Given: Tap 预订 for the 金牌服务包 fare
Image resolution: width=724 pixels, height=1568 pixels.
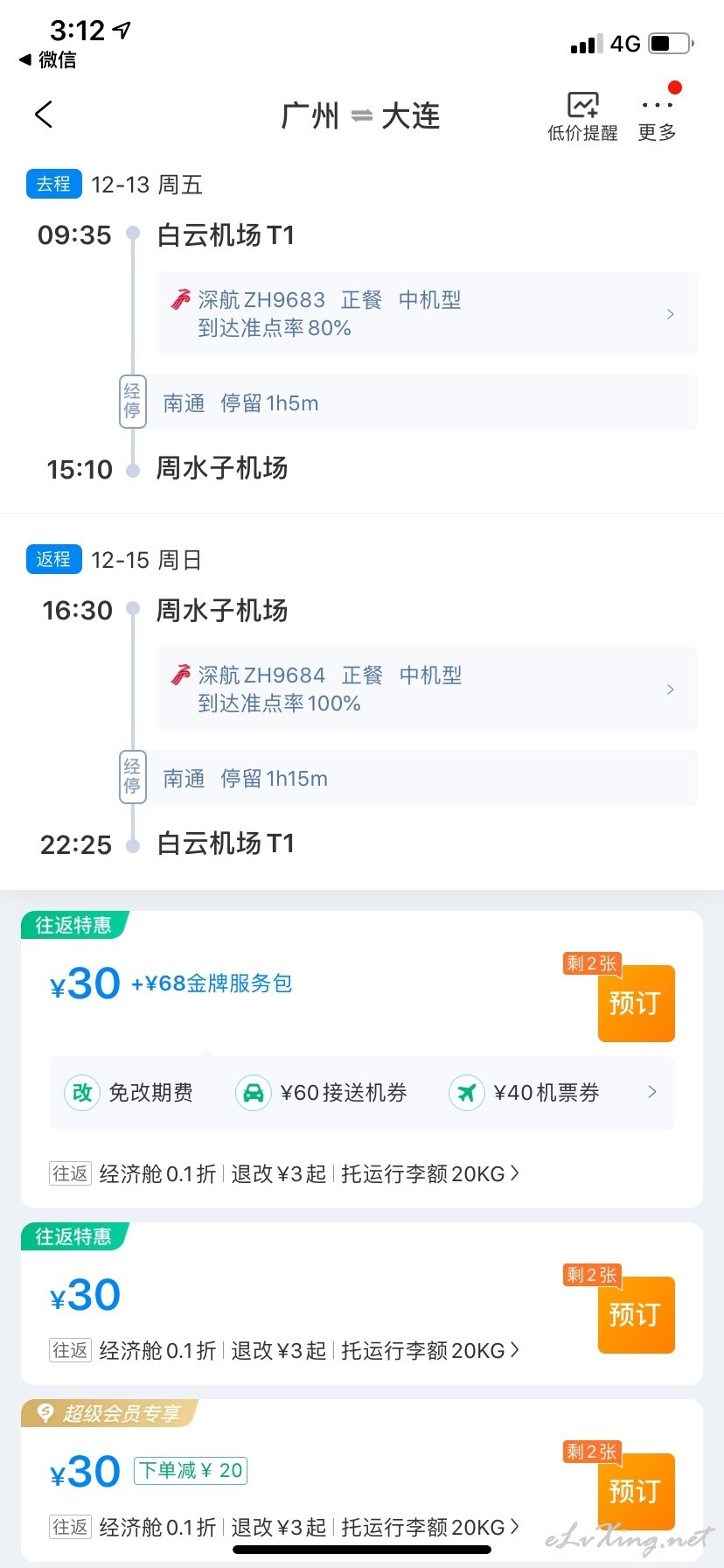Looking at the screenshot, I should 636,1003.
